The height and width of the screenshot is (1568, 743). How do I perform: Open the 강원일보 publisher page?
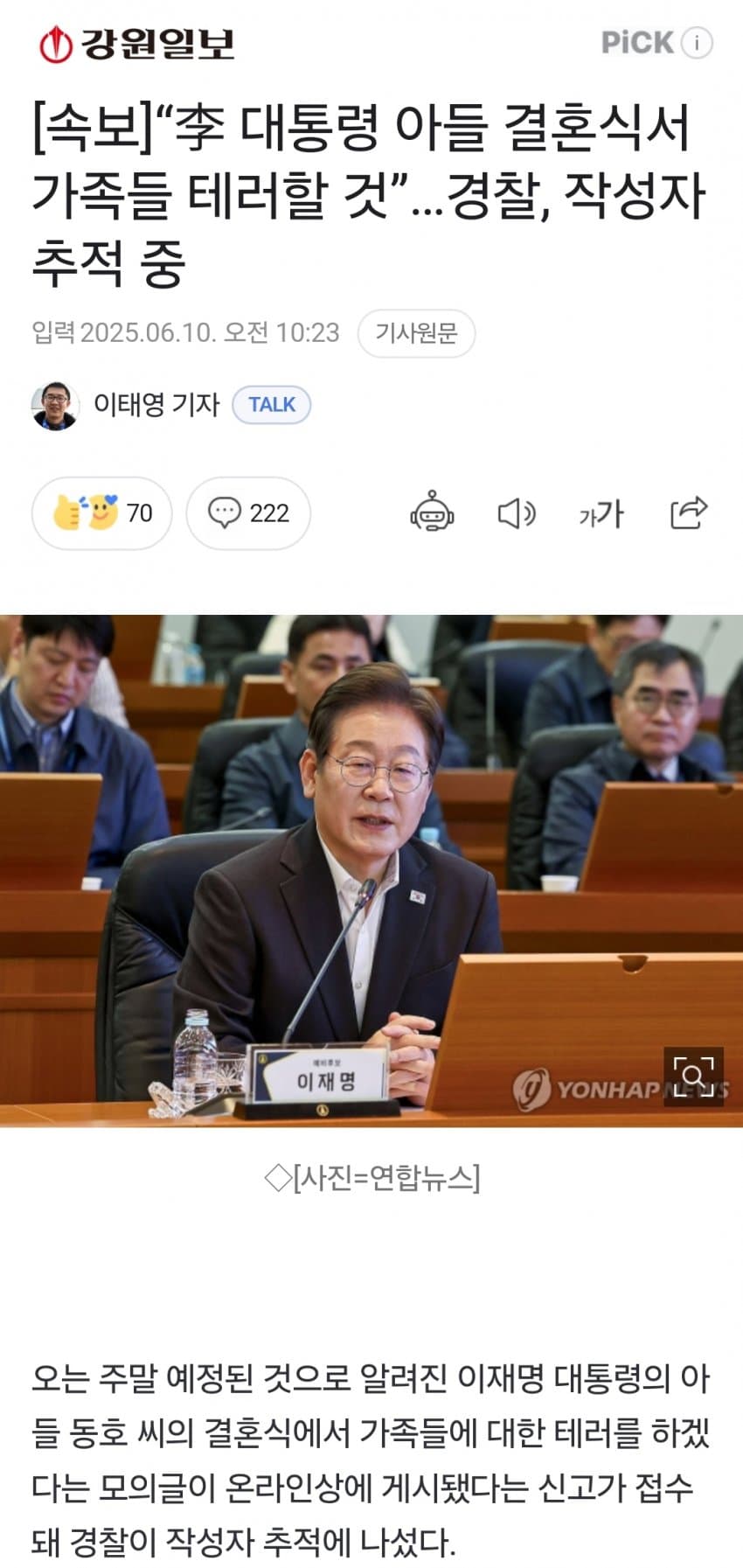(x=136, y=44)
